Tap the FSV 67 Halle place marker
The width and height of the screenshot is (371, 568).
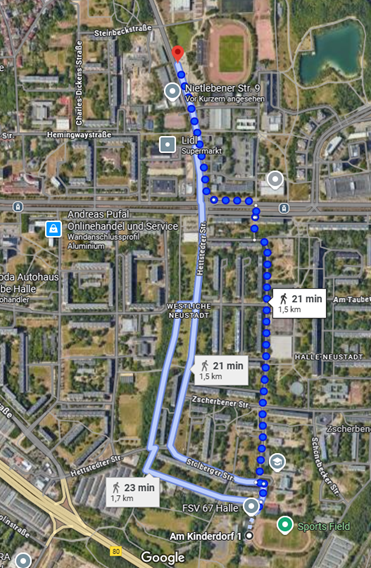click(x=251, y=506)
